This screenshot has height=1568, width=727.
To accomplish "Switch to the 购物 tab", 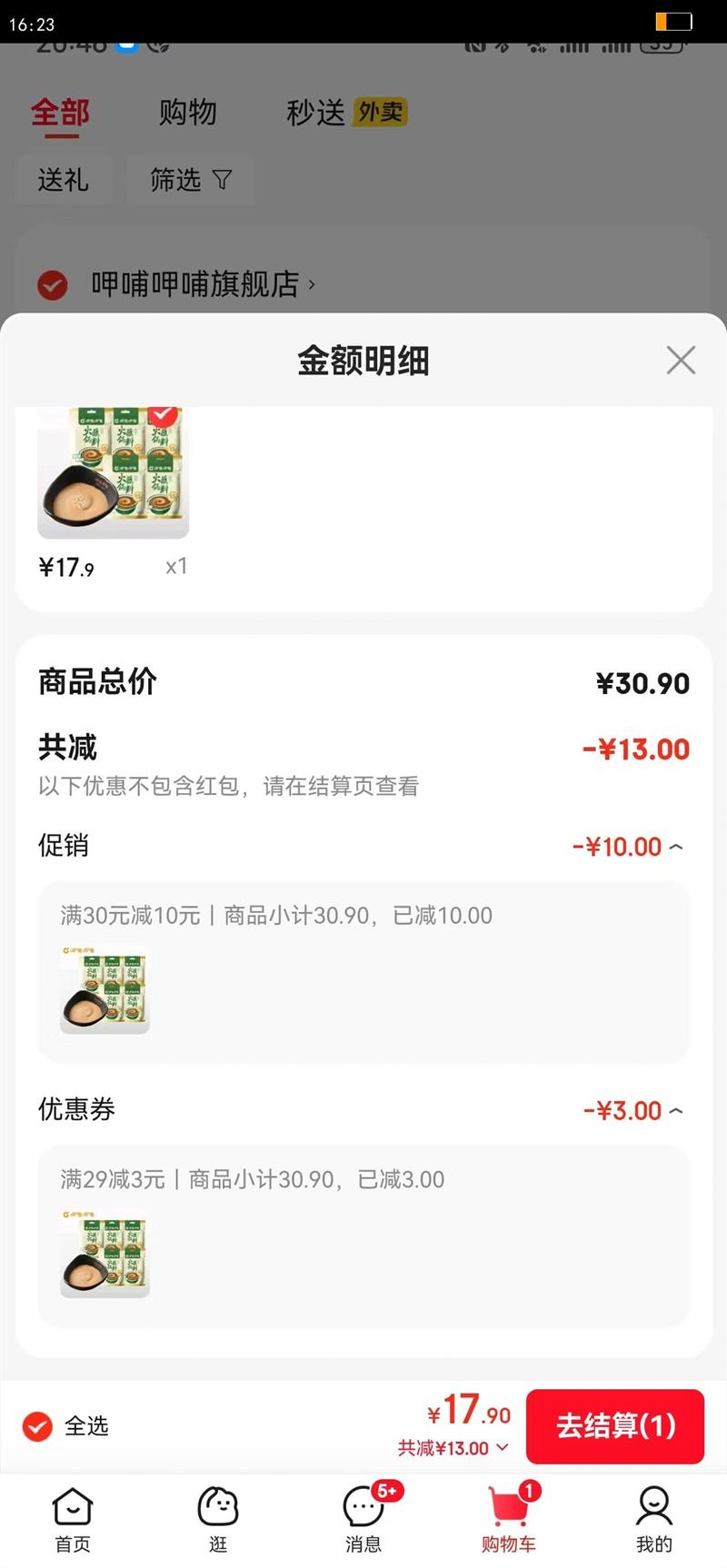I will 187,112.
